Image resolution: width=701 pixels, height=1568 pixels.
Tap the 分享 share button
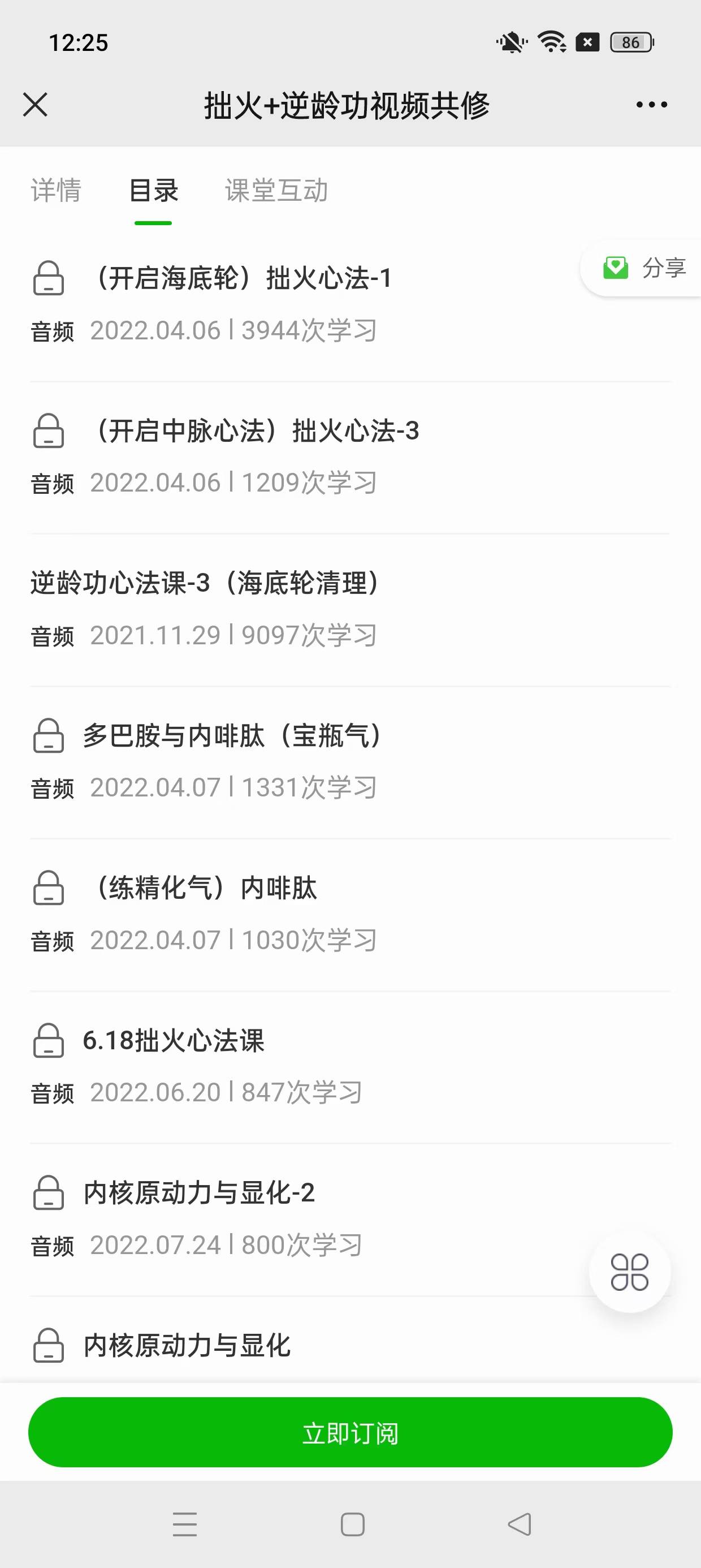coord(645,268)
